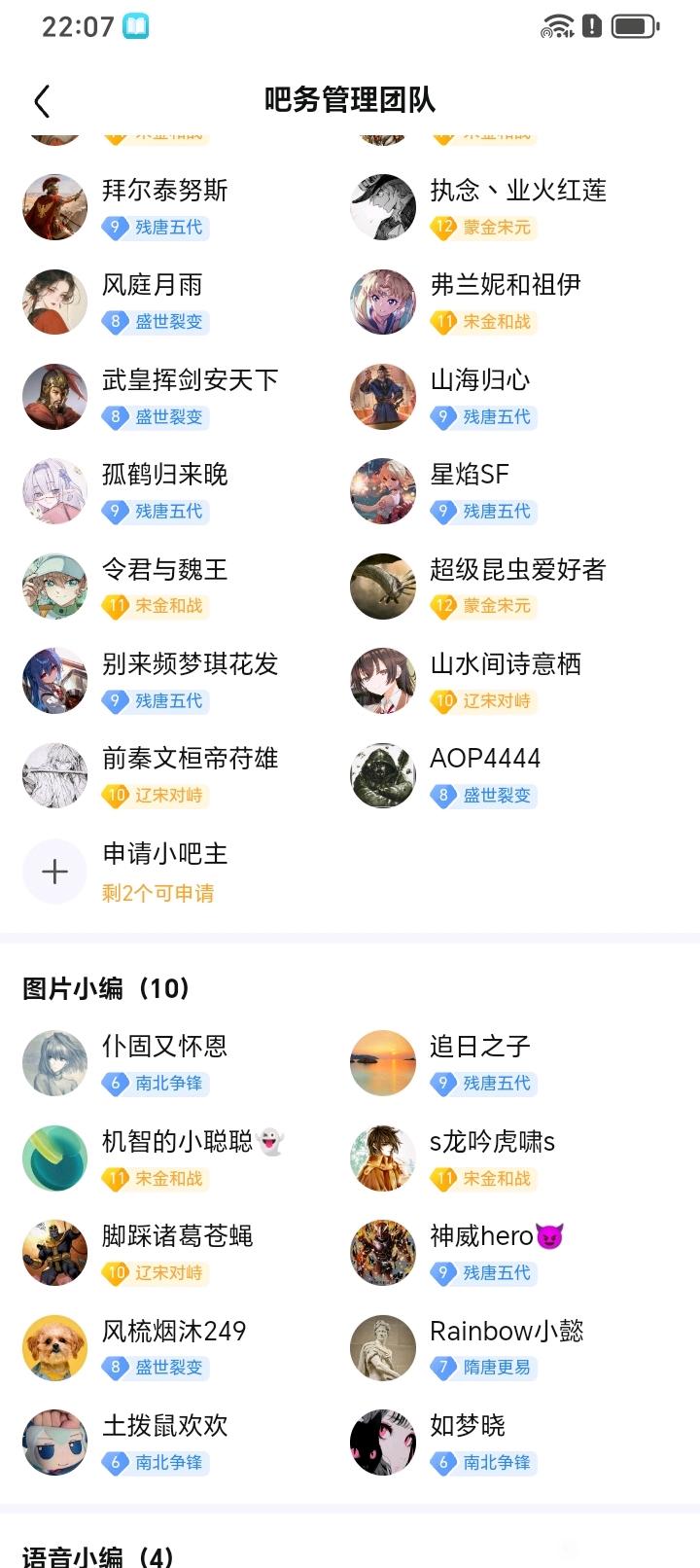View 追日之子's profile
700x1568 pixels.
(479, 1047)
